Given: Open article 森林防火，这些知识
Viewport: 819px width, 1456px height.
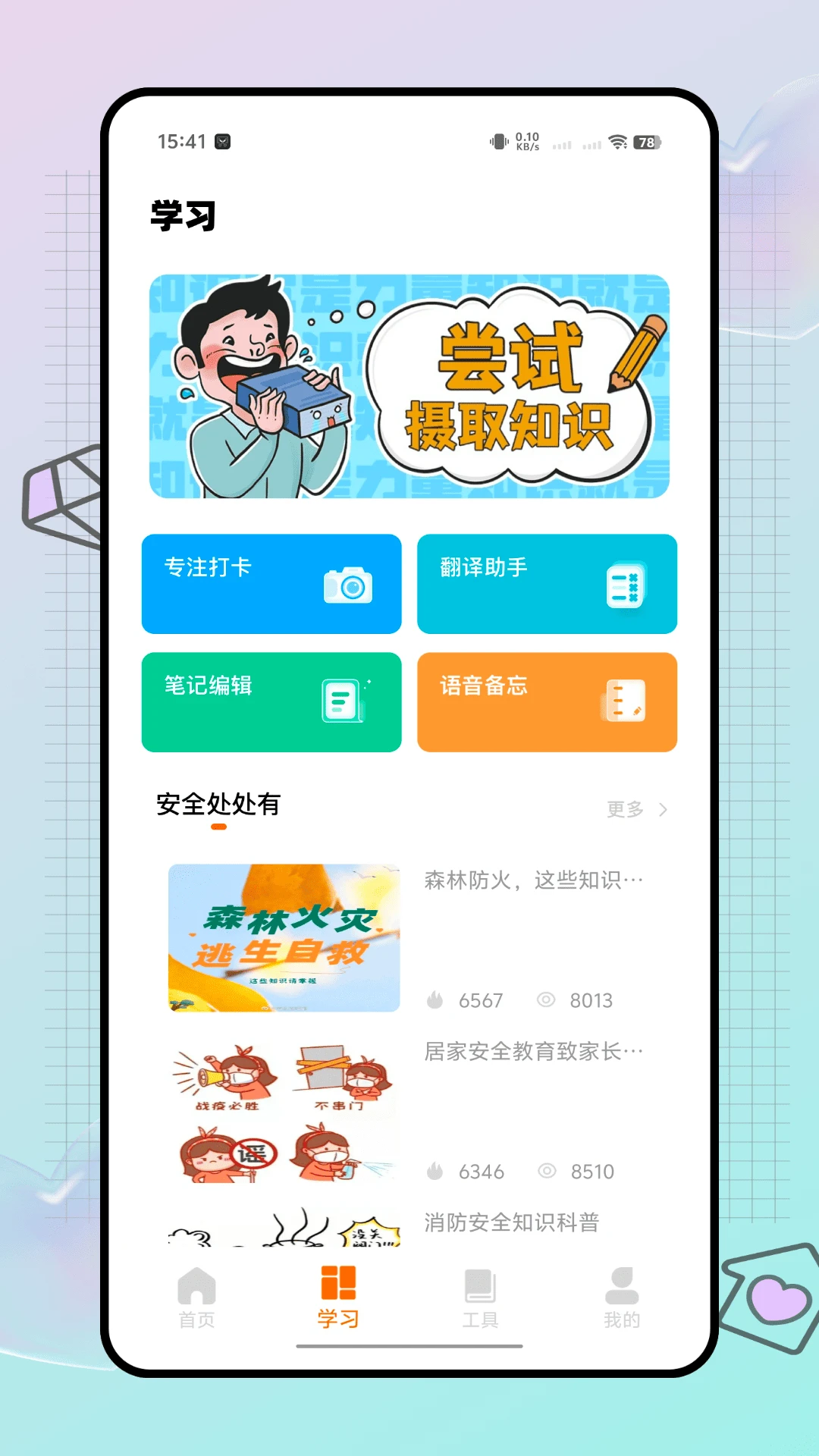Looking at the screenshot, I should [531, 880].
